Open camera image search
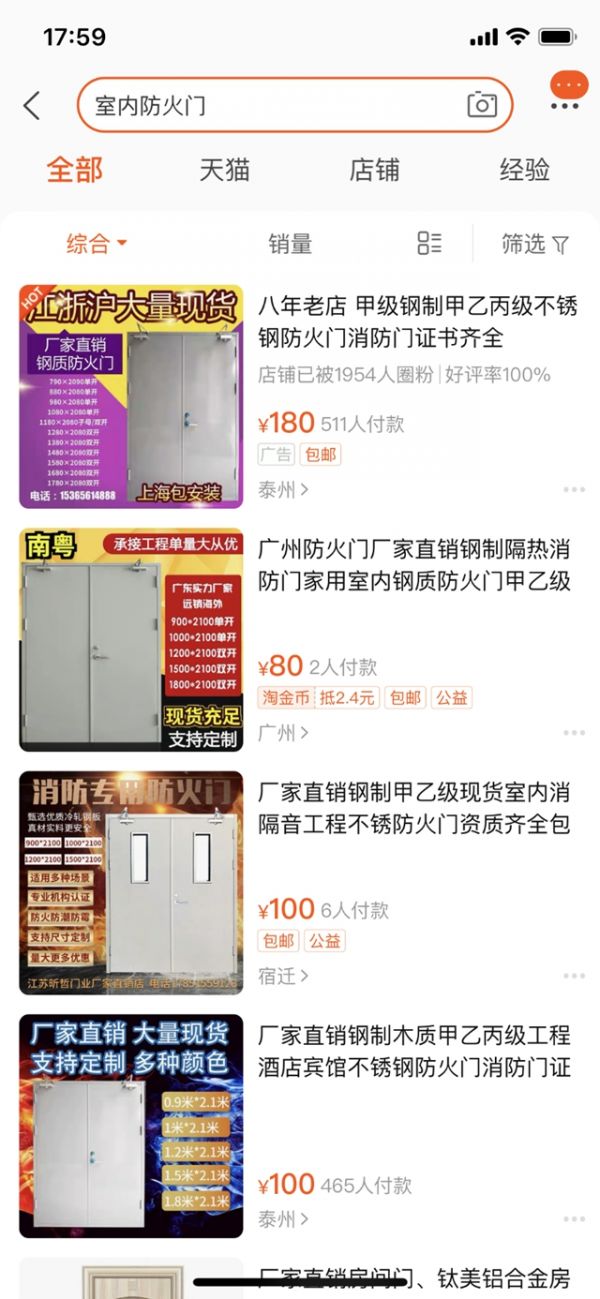Screen dimensions: 600x1299 tap(482, 105)
